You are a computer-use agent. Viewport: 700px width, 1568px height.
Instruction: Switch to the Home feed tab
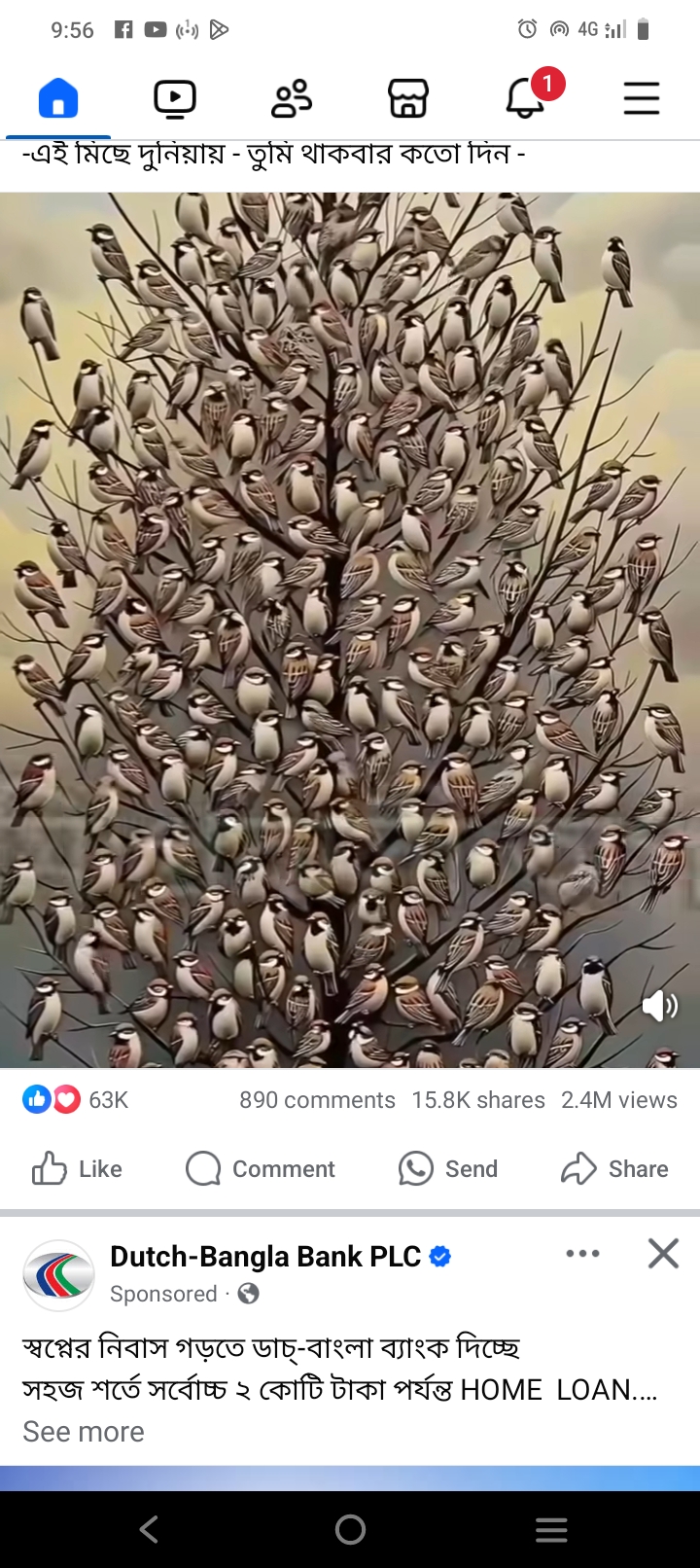click(x=58, y=98)
